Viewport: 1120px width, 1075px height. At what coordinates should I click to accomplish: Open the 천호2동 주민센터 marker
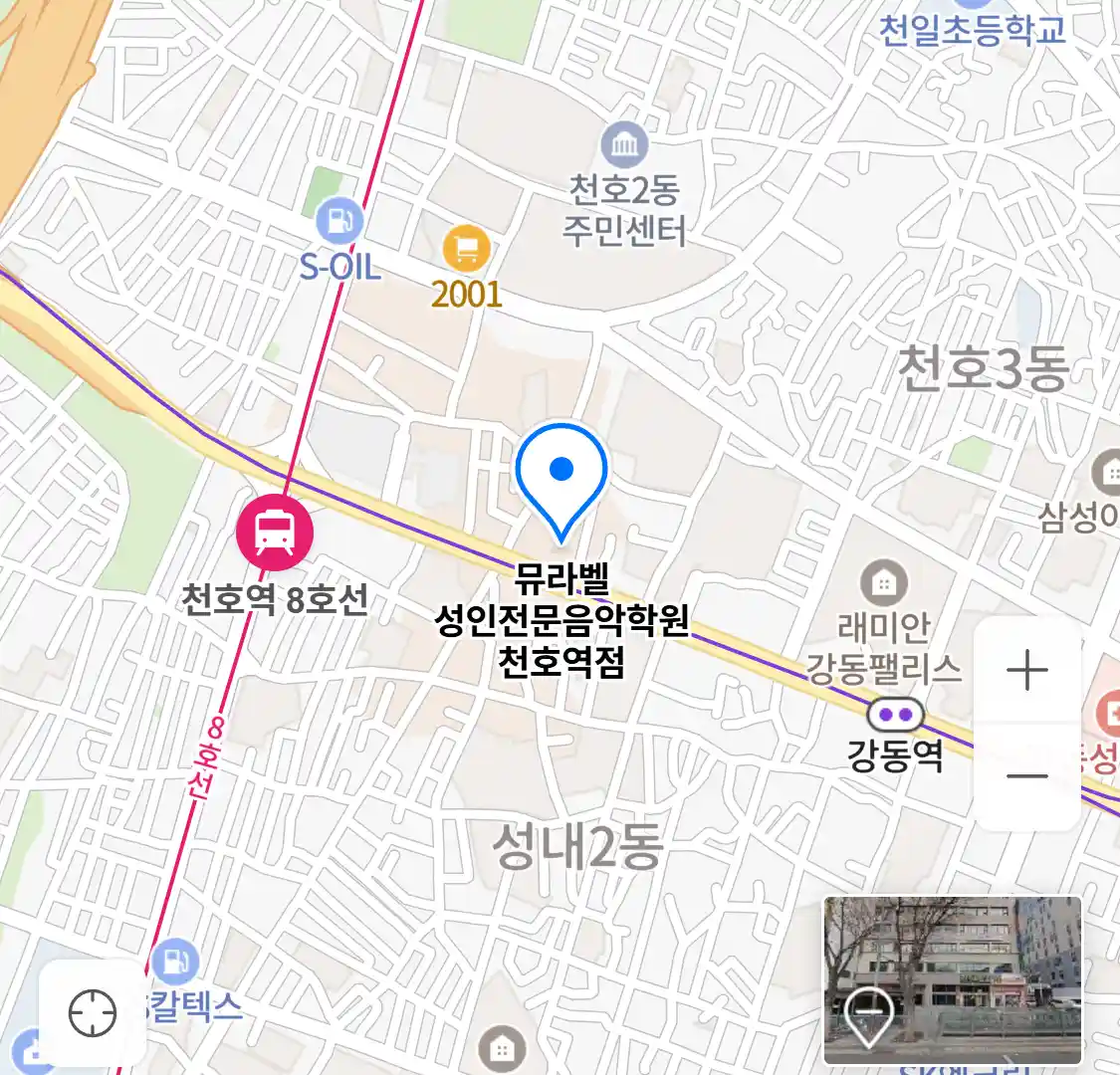click(624, 146)
